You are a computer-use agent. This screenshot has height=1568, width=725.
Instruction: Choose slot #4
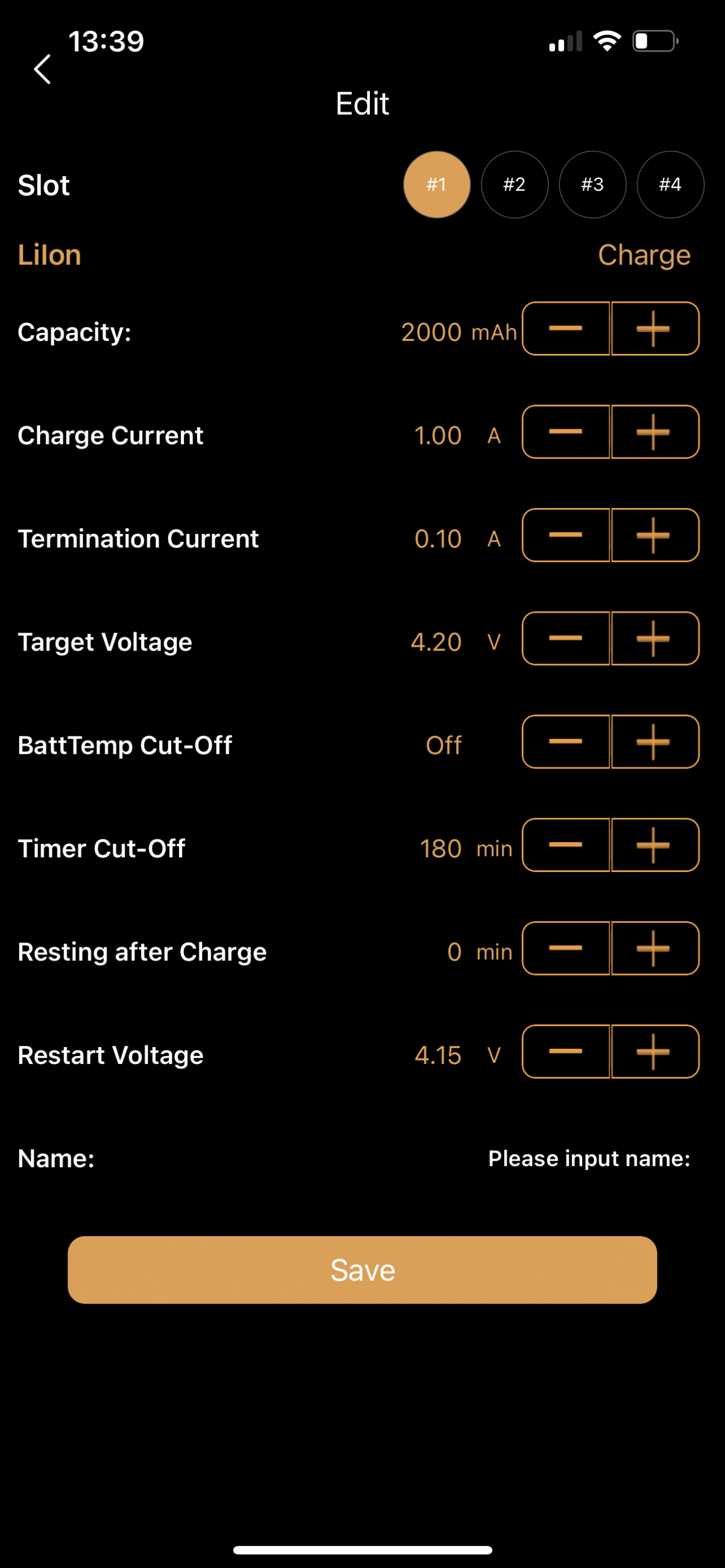pos(670,185)
